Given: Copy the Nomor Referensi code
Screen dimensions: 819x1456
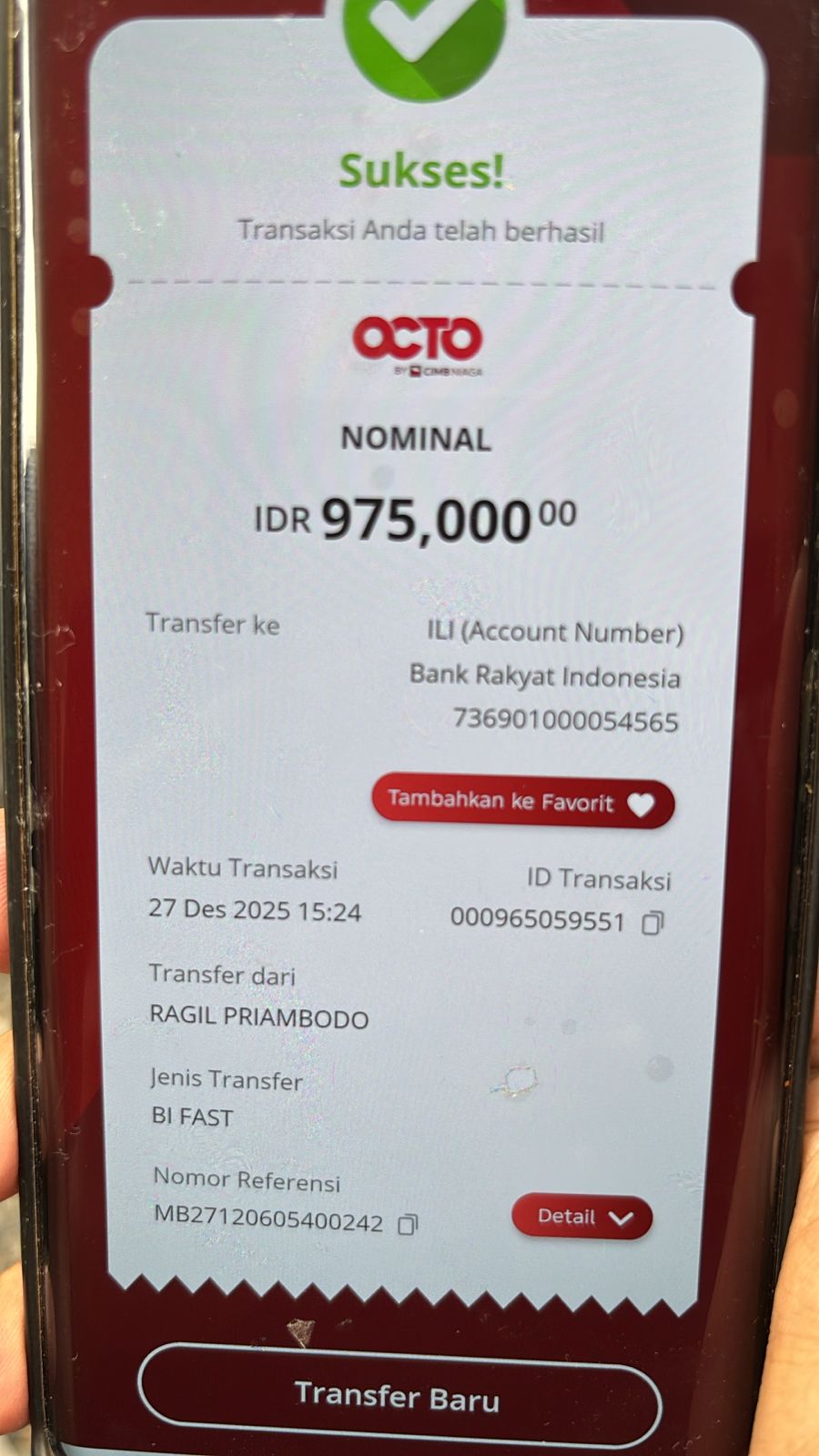Looking at the screenshot, I should point(408,1225).
